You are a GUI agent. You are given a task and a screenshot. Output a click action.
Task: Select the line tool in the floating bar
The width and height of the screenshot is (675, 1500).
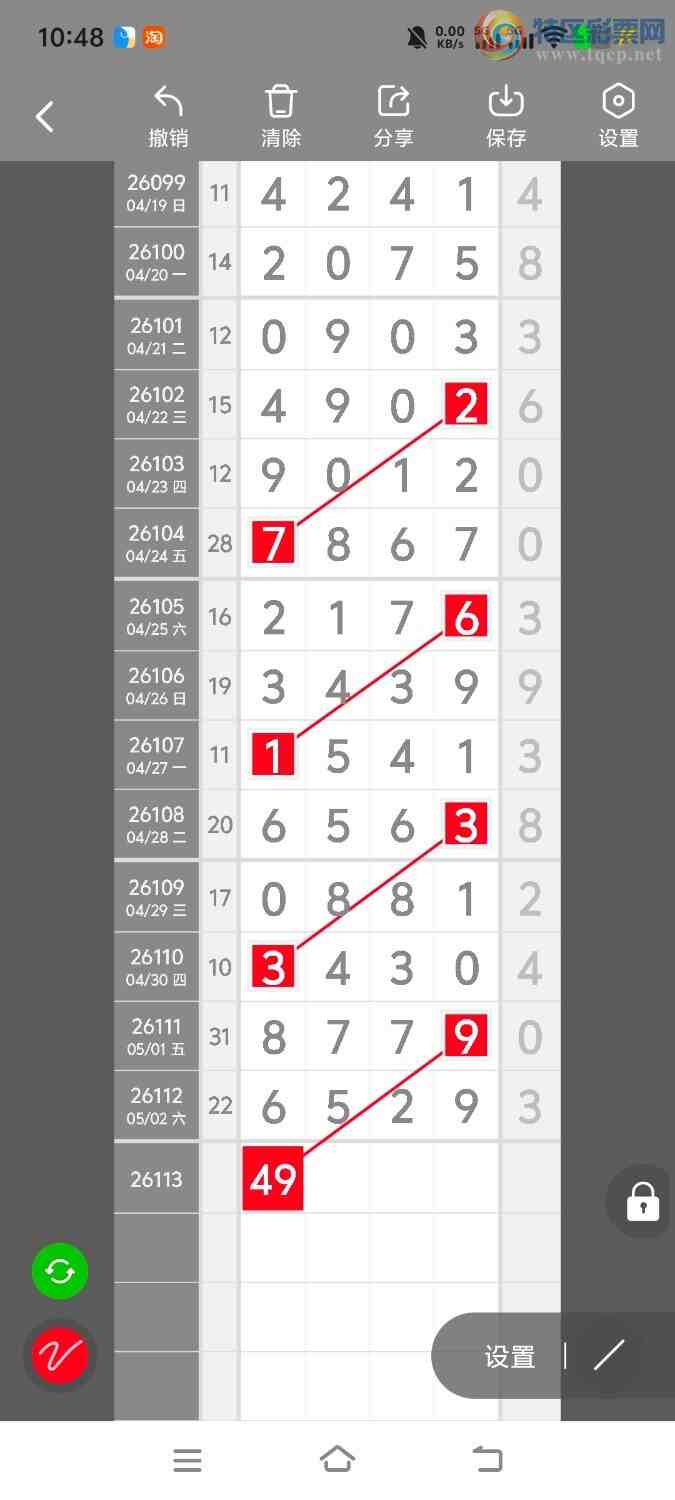pyautogui.click(x=608, y=1356)
